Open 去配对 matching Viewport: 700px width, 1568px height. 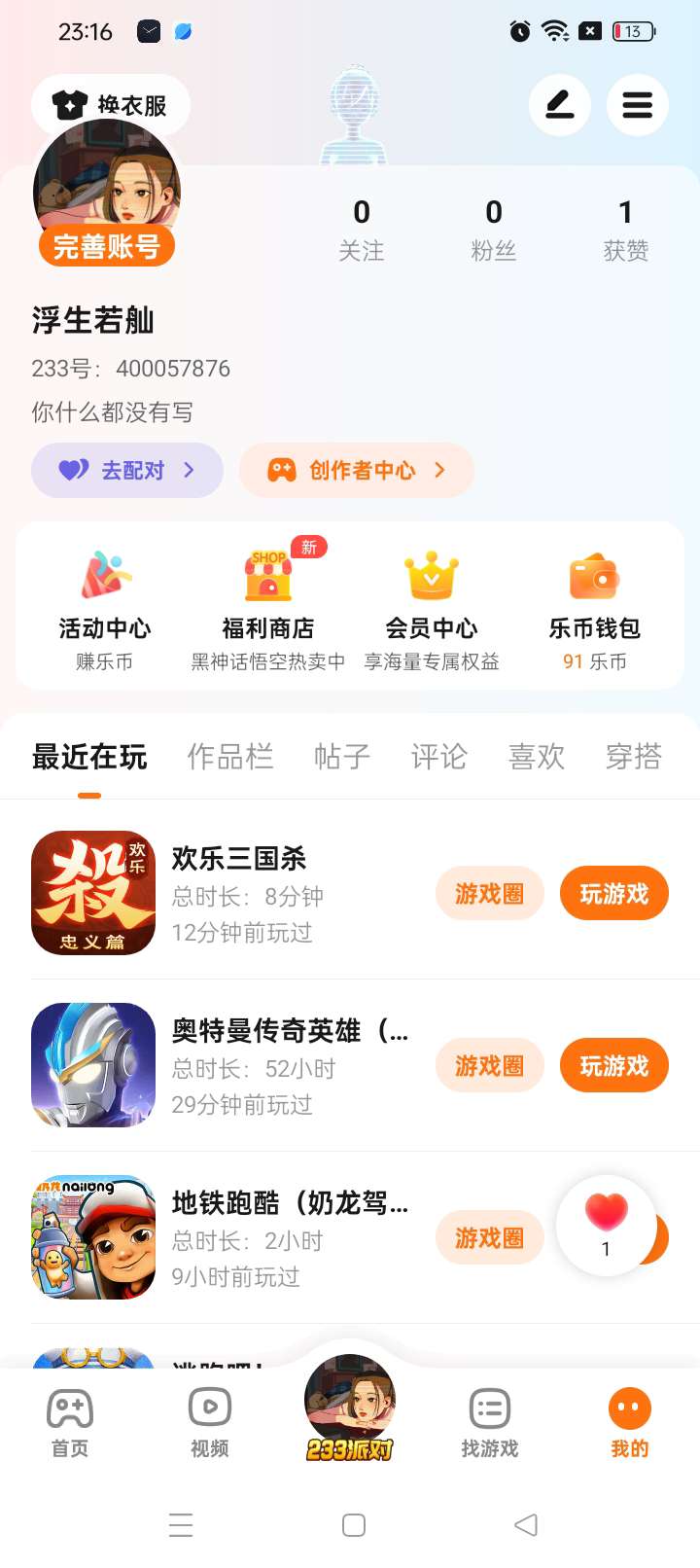pos(127,471)
